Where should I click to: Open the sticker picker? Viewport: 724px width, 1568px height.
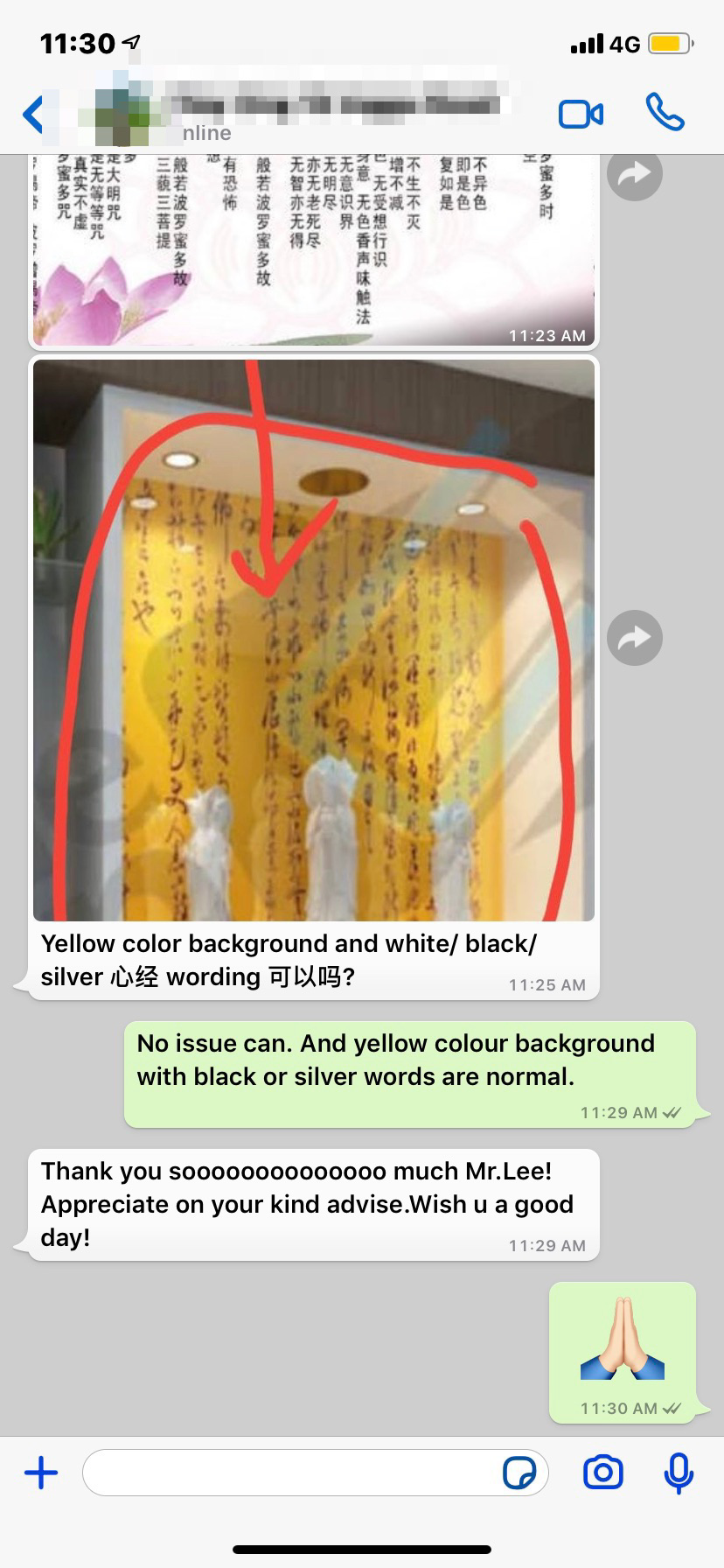click(x=519, y=1473)
